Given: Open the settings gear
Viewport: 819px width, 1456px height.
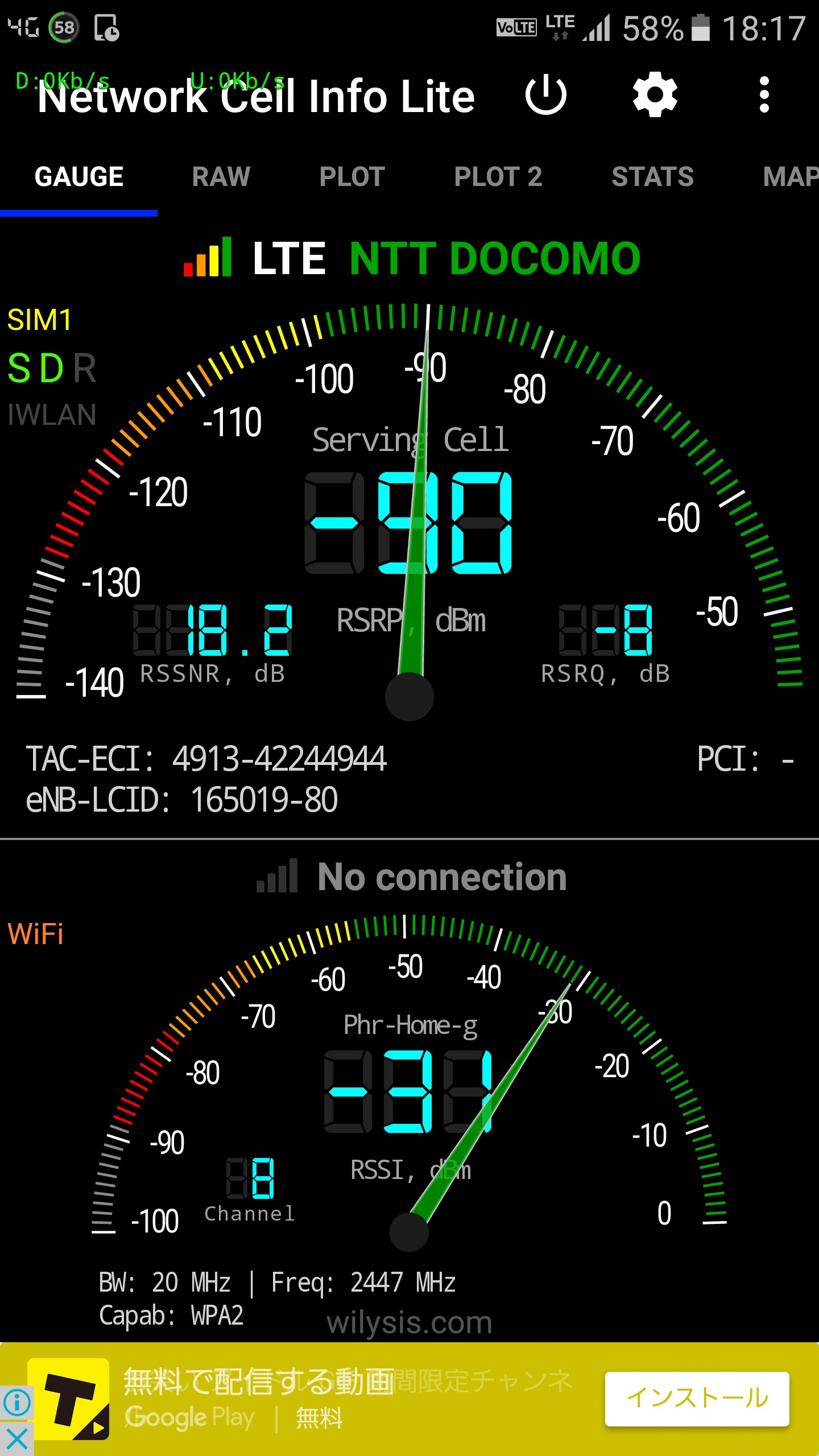Looking at the screenshot, I should point(655,95).
